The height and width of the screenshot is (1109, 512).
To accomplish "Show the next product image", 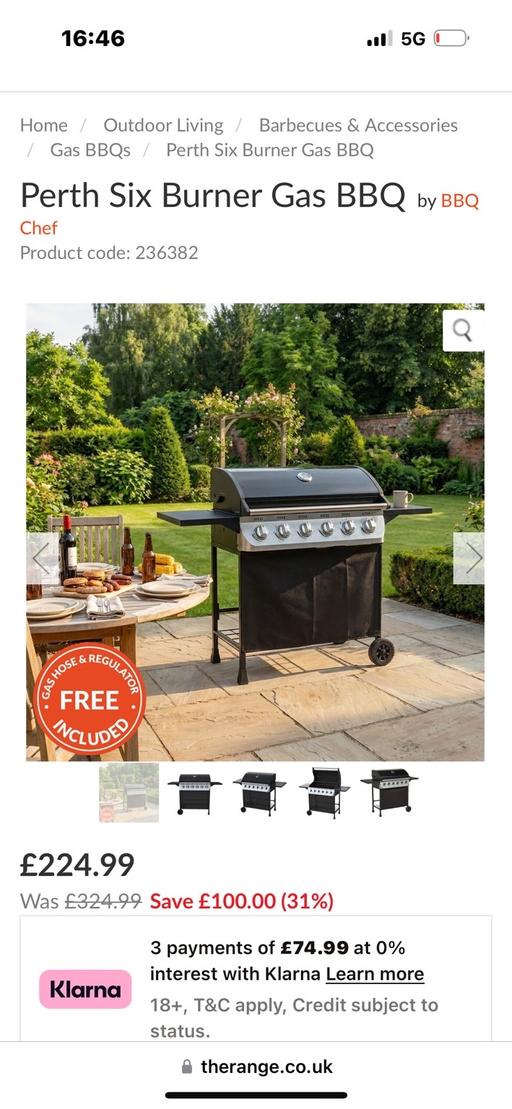I will click(x=469, y=558).
